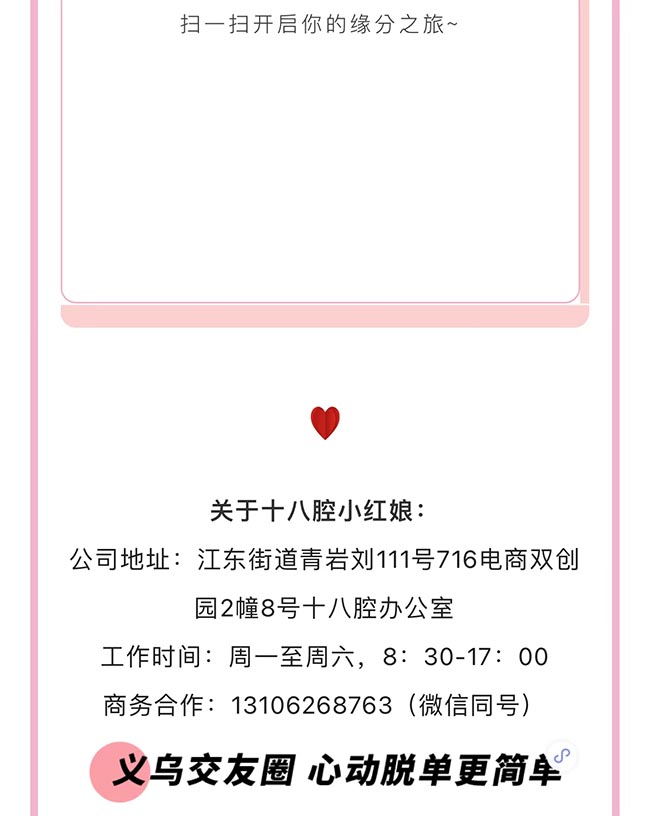Tap the mini program link icon
The width and height of the screenshot is (650, 816).
562,756
